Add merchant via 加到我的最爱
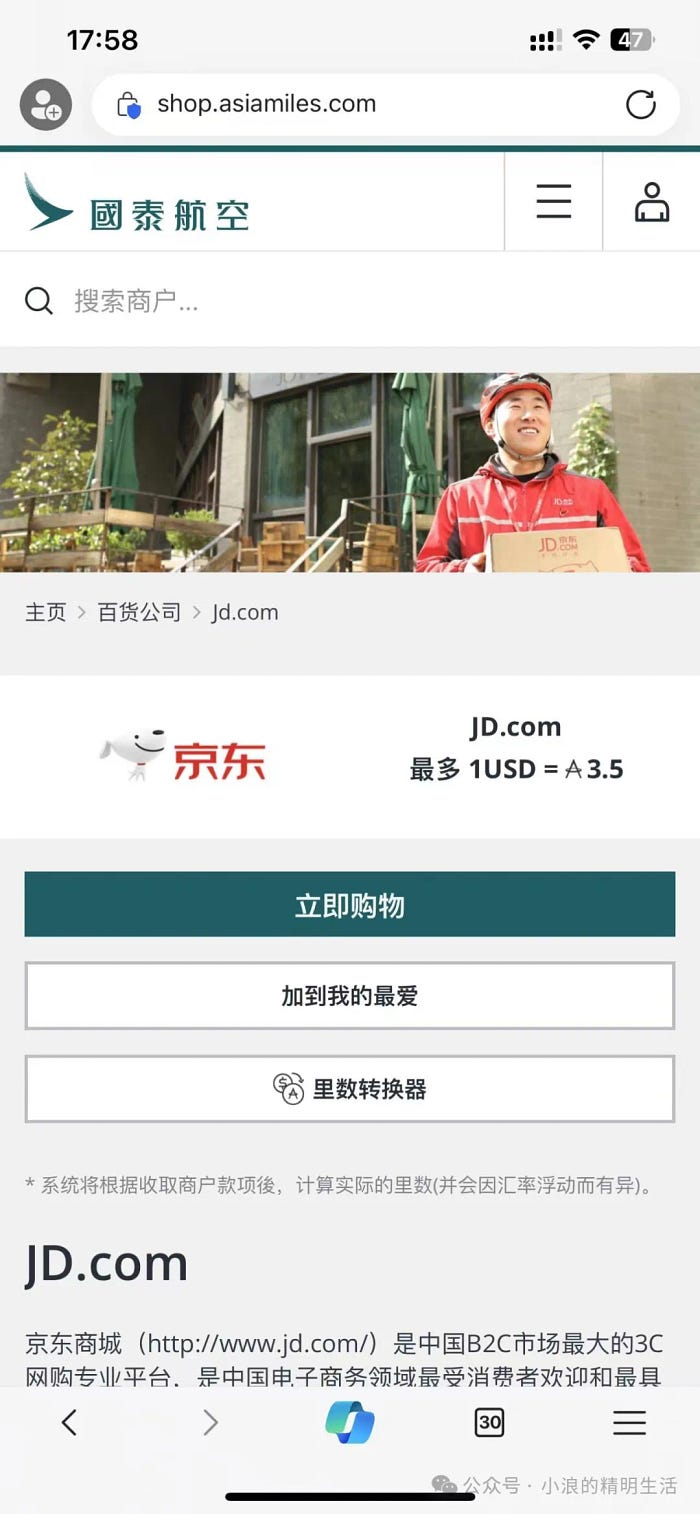700x1514 pixels. click(x=349, y=996)
